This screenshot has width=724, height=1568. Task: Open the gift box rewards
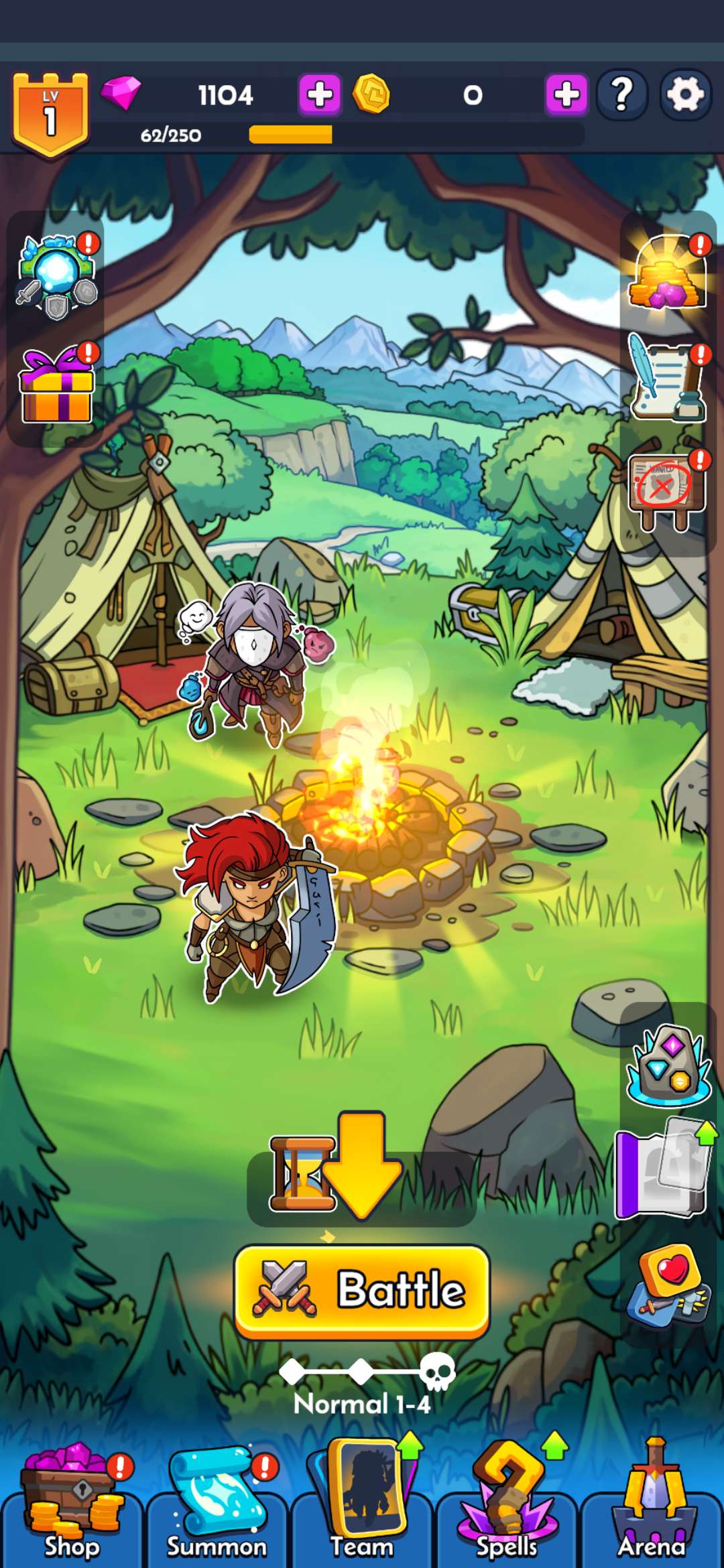coord(57,389)
